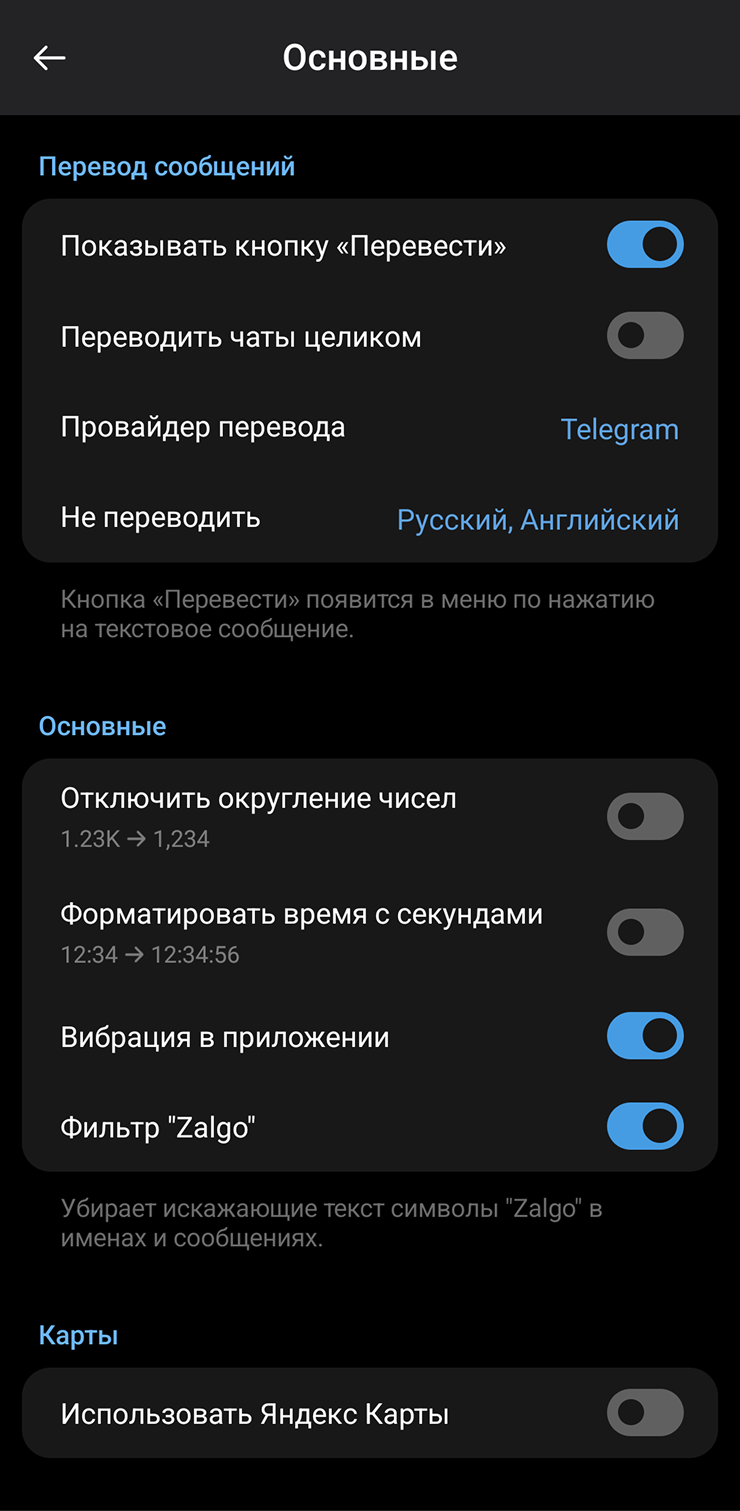Enable «Использовать Яндекс Карты»
The height and width of the screenshot is (1511, 740).
(x=645, y=1413)
